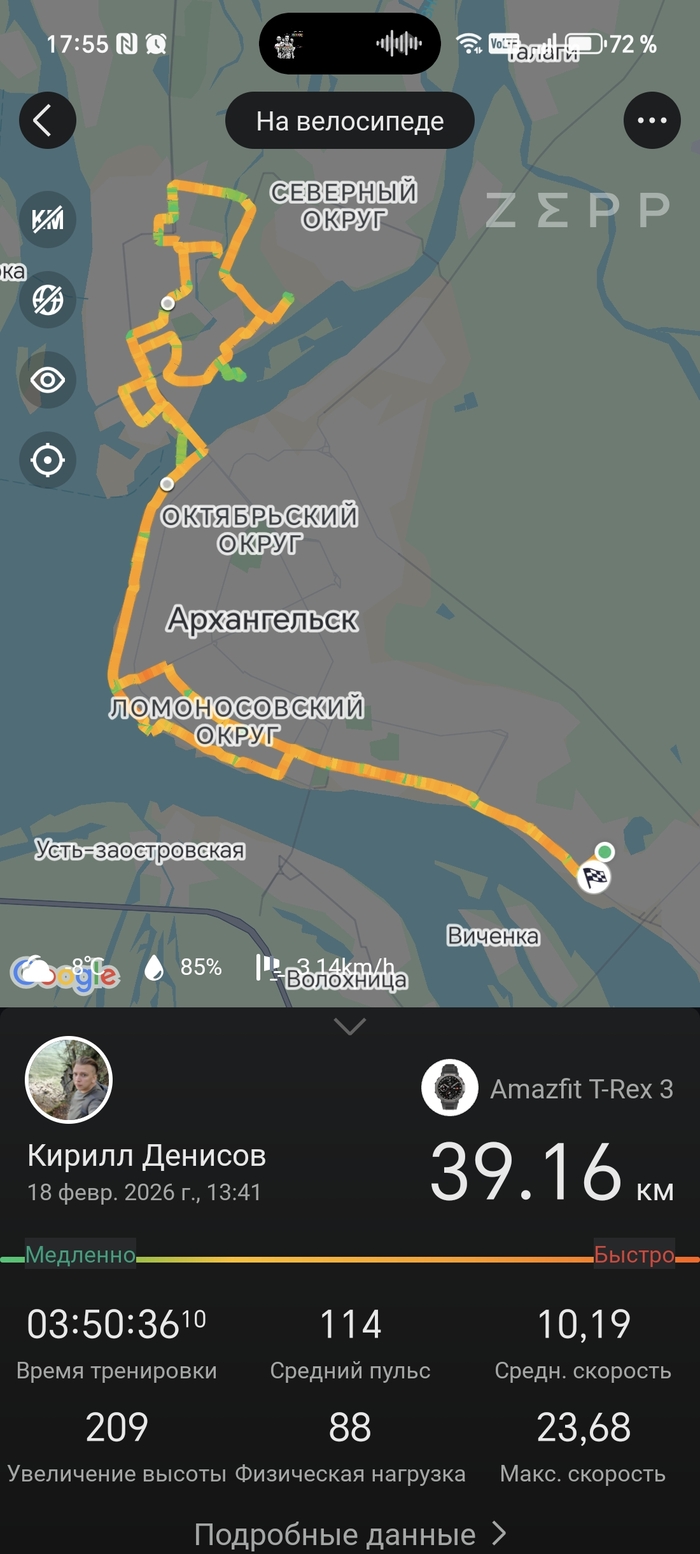Go back using the arrow button
The height and width of the screenshot is (1554, 700).
point(47,121)
